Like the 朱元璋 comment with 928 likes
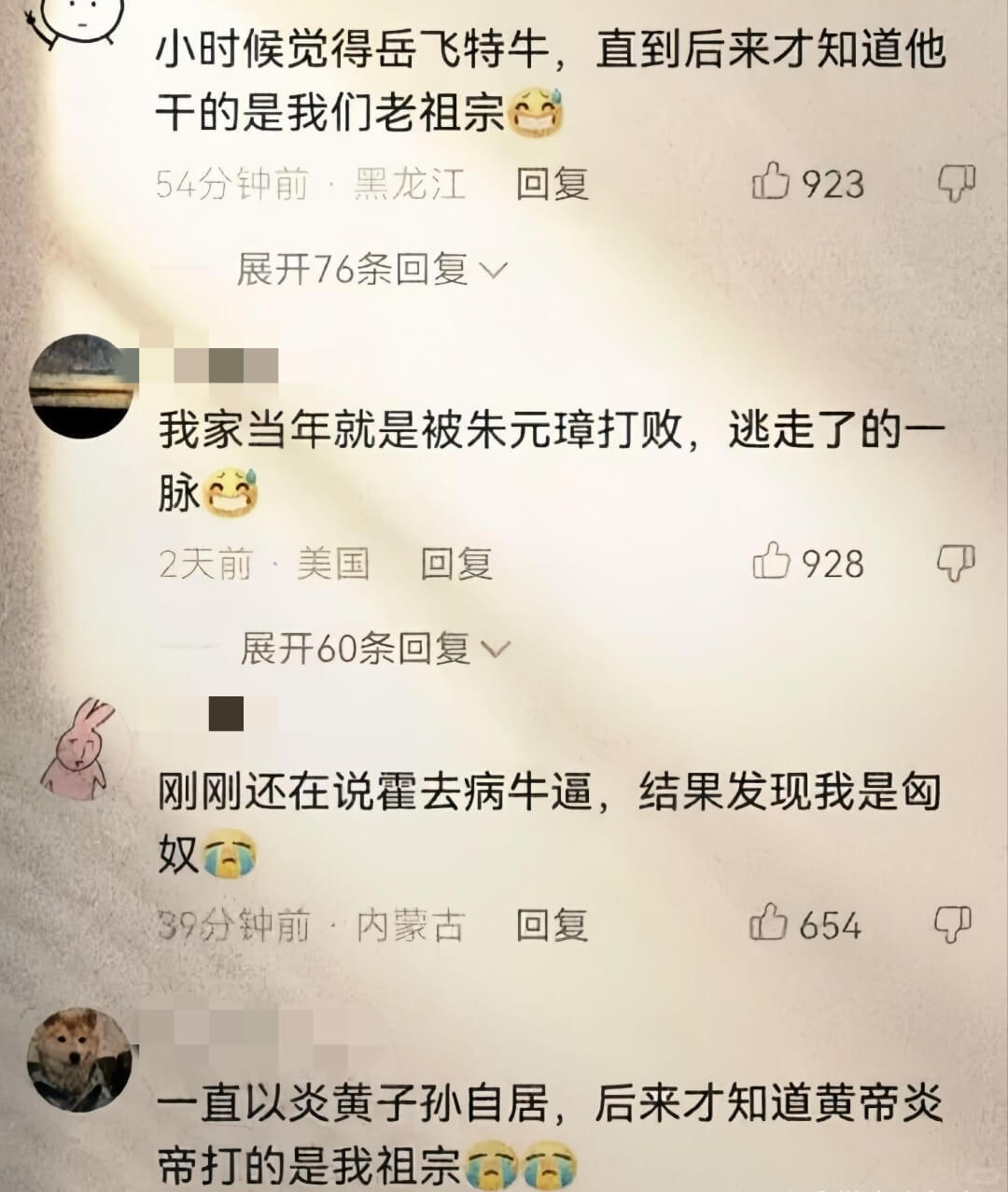 pyautogui.click(x=772, y=562)
